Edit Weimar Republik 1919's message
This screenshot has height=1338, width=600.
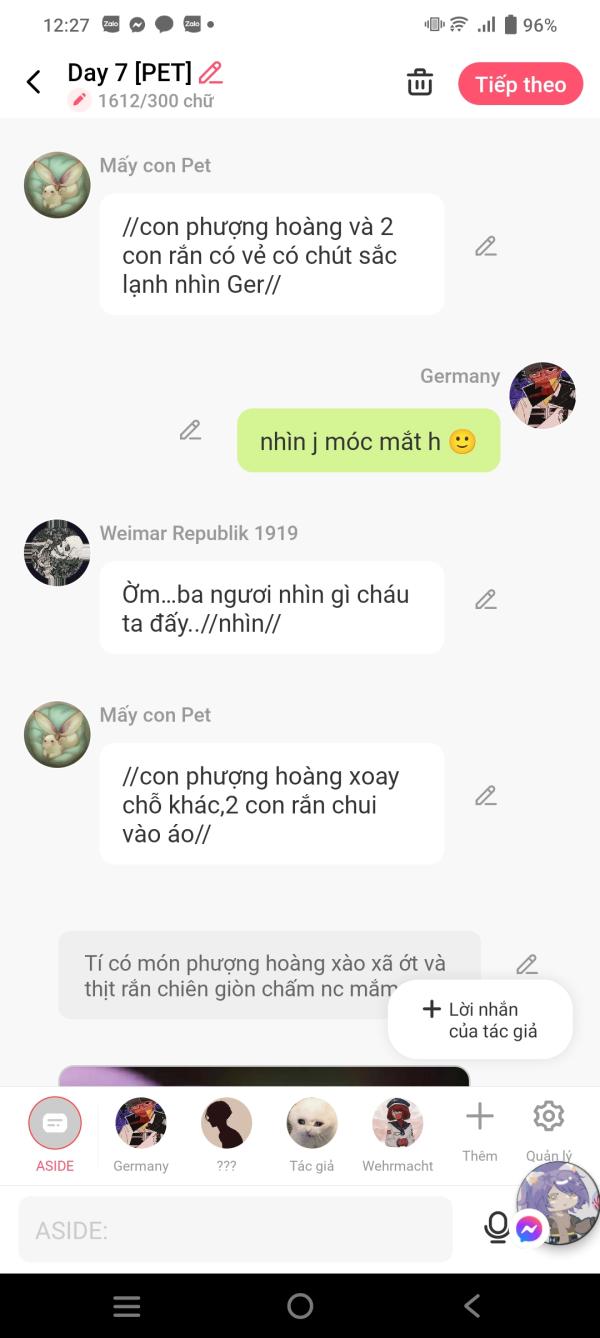point(486,600)
